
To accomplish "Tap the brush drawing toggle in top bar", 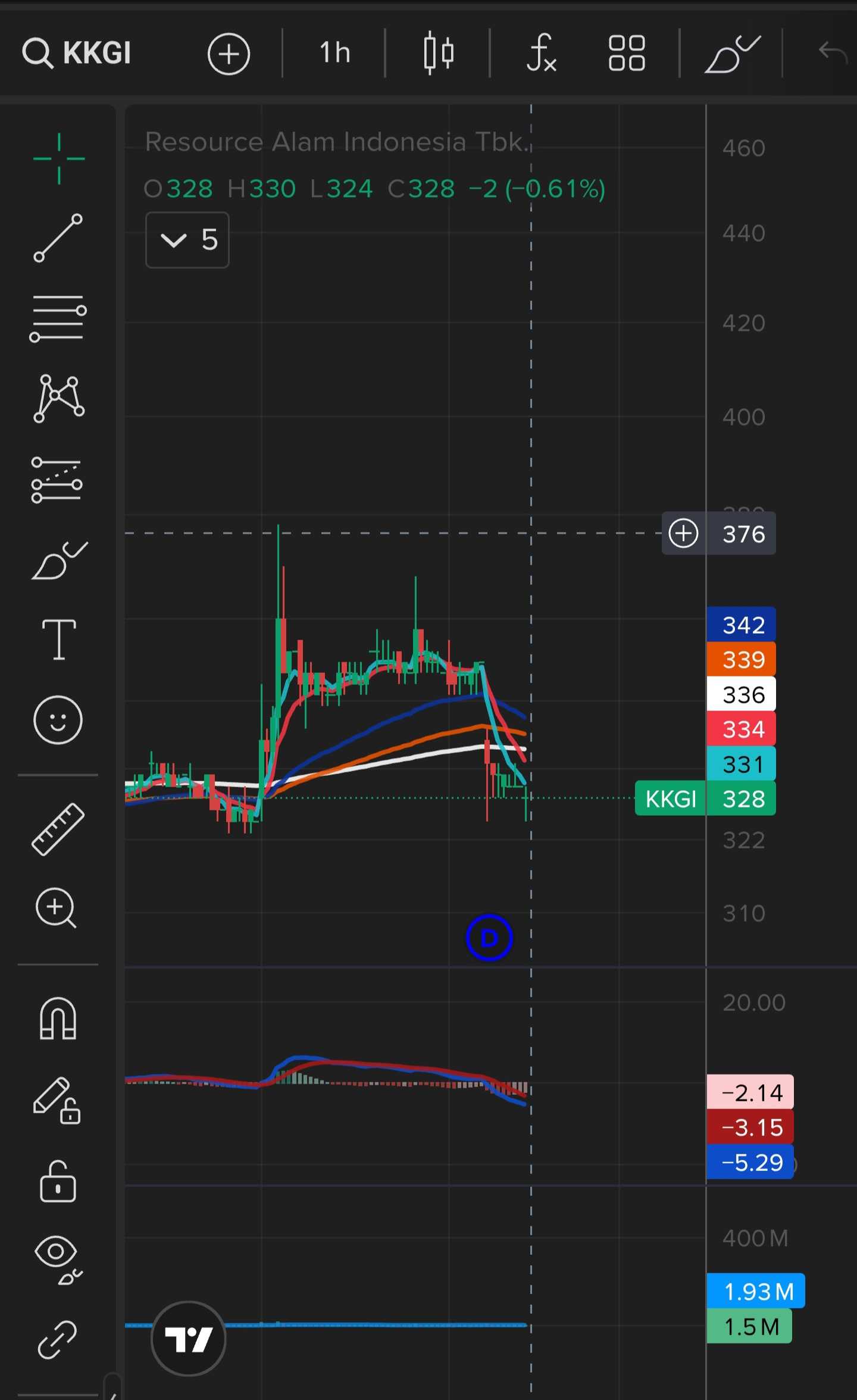I will (x=732, y=54).
